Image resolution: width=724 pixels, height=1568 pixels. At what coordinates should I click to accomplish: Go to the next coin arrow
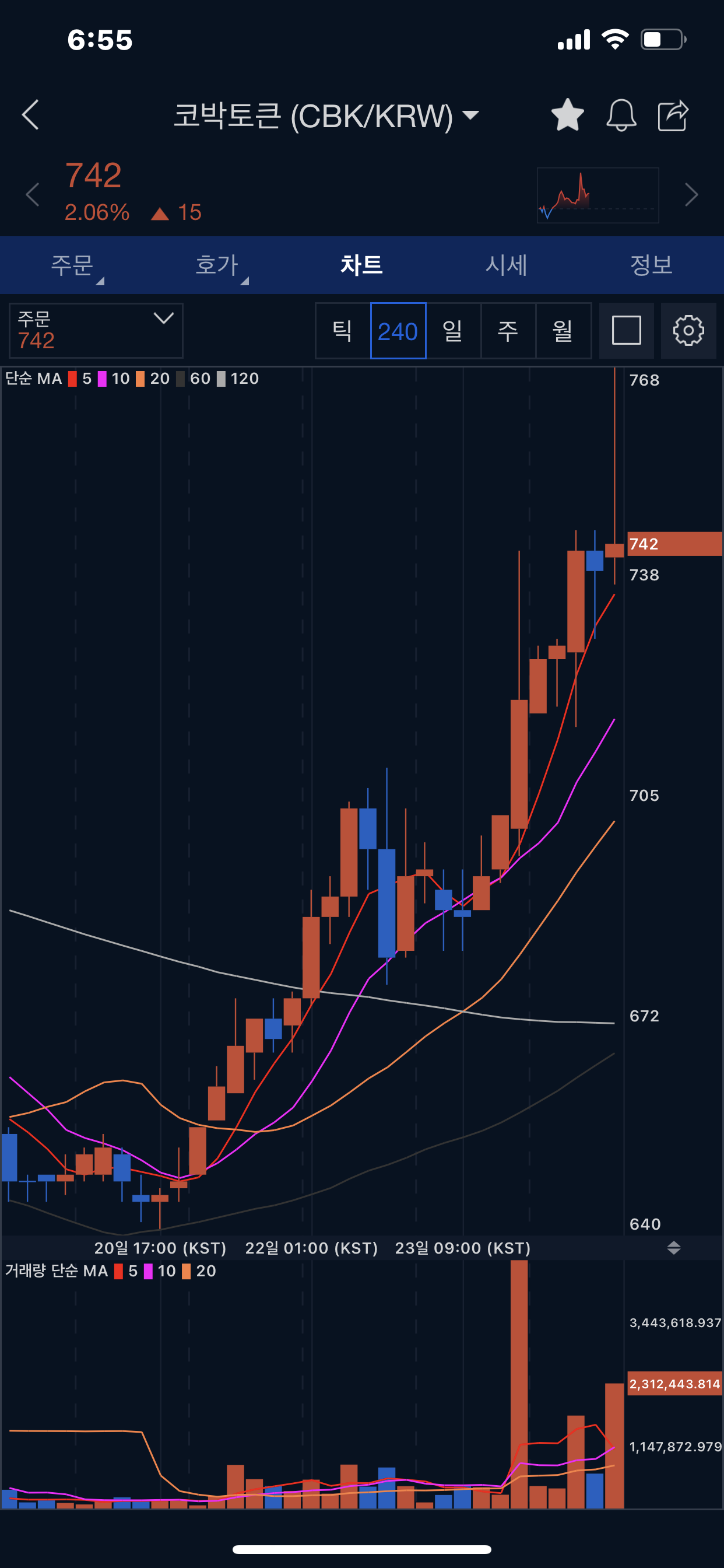[x=691, y=195]
